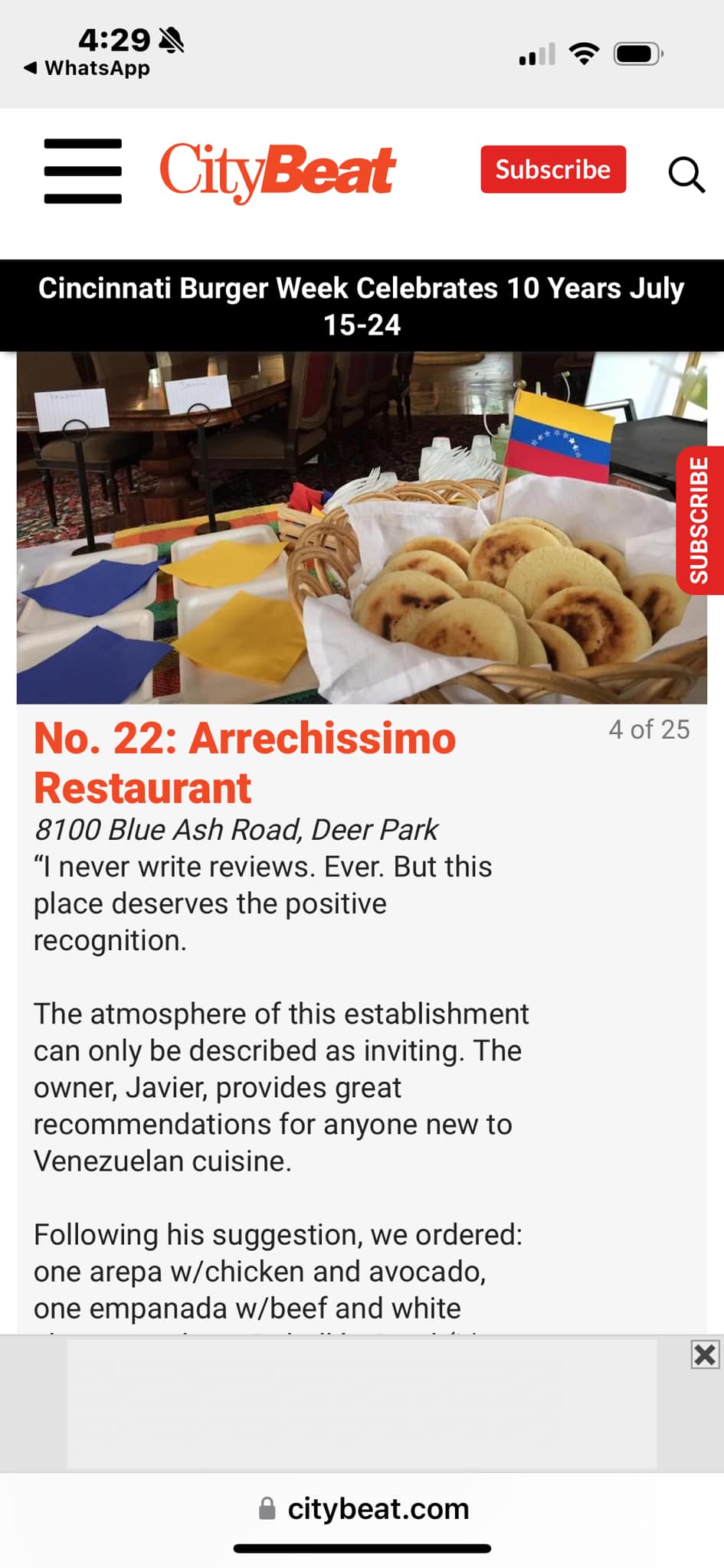Close the bottom ad banner
The height and width of the screenshot is (1568, 724).
coord(704,1354)
